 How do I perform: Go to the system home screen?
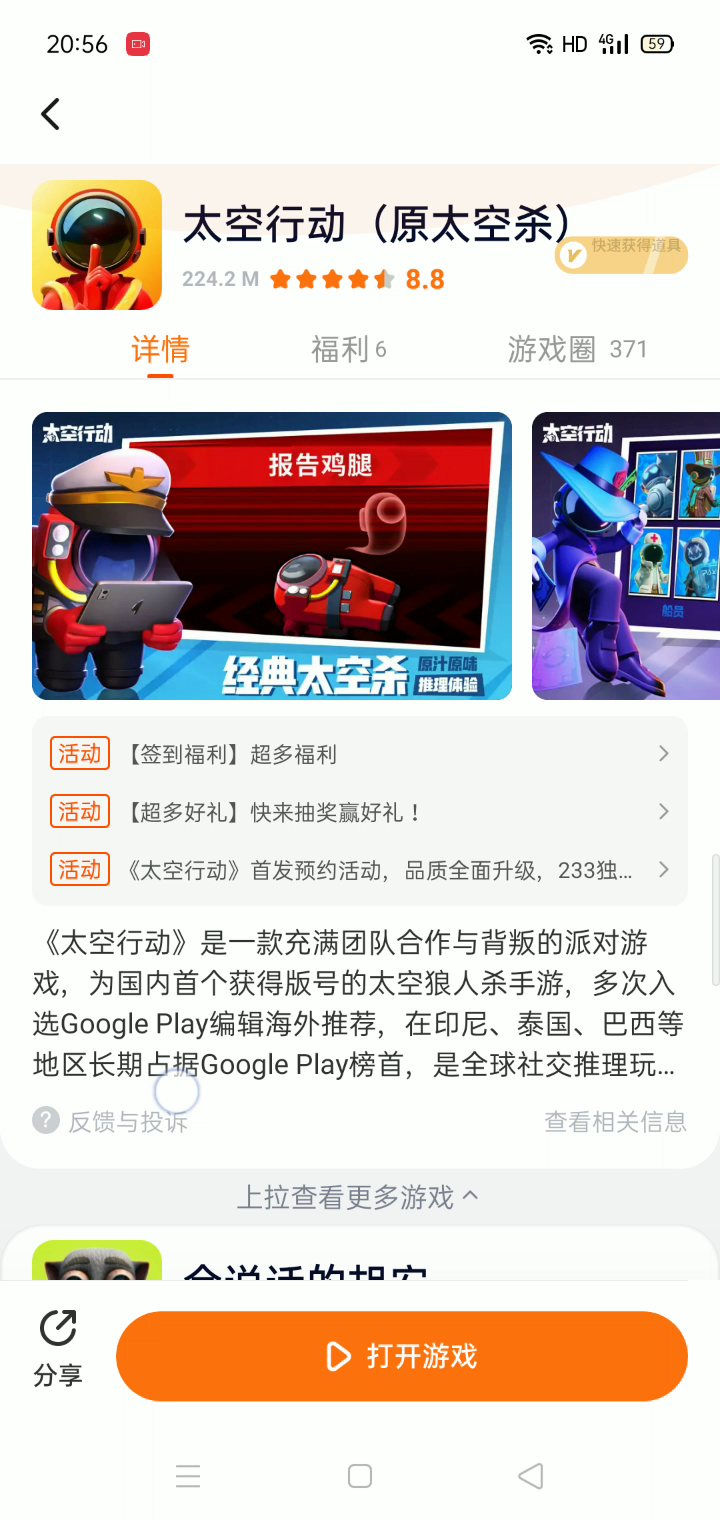pyautogui.click(x=360, y=1476)
